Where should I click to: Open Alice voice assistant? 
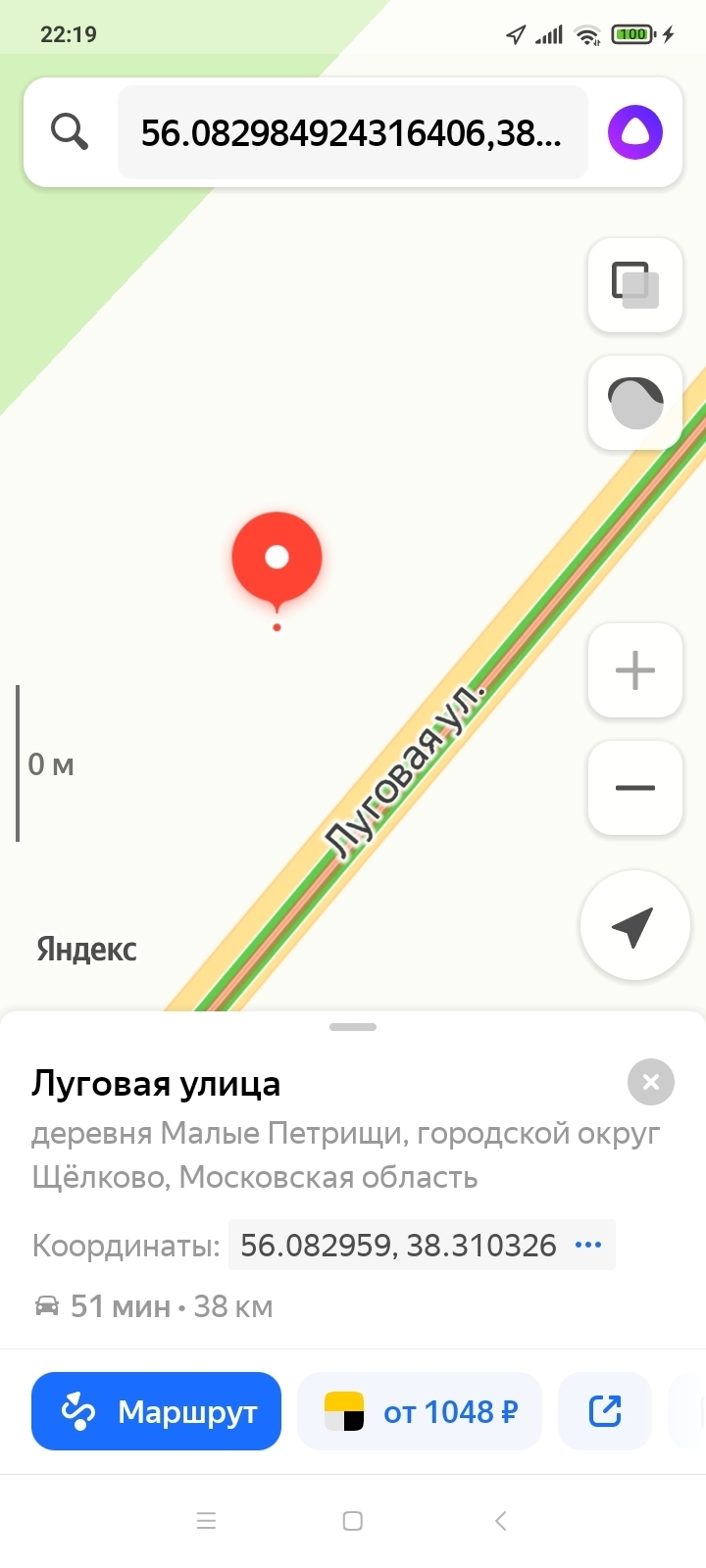(x=635, y=132)
